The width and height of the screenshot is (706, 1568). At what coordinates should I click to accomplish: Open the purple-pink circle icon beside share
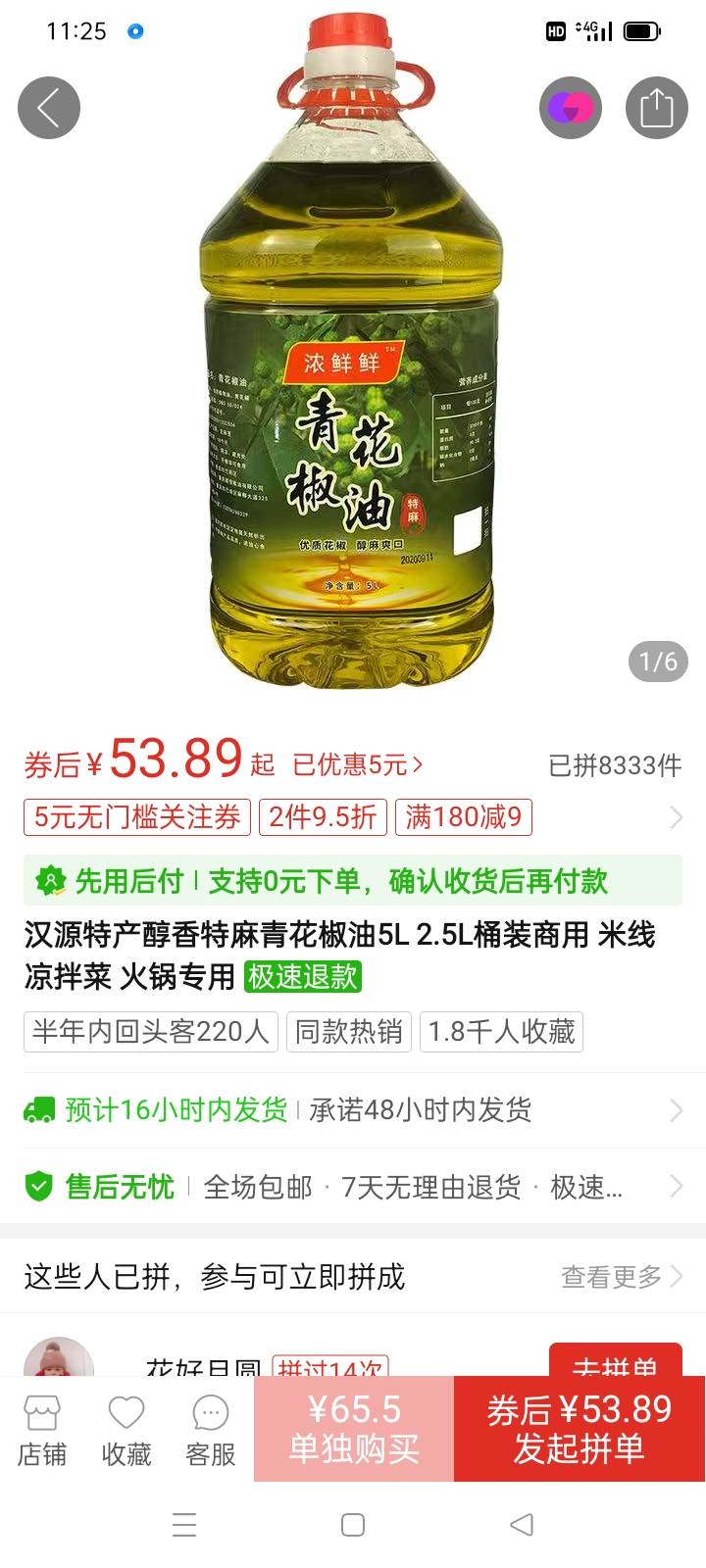coord(570,108)
